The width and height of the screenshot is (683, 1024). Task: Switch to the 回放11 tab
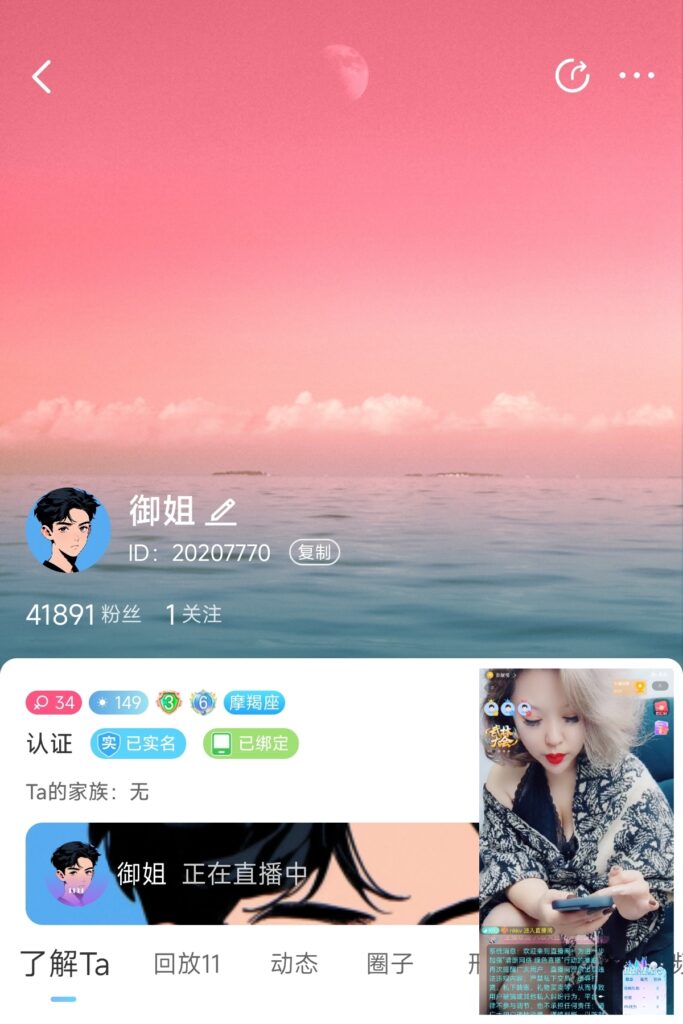pos(187,964)
